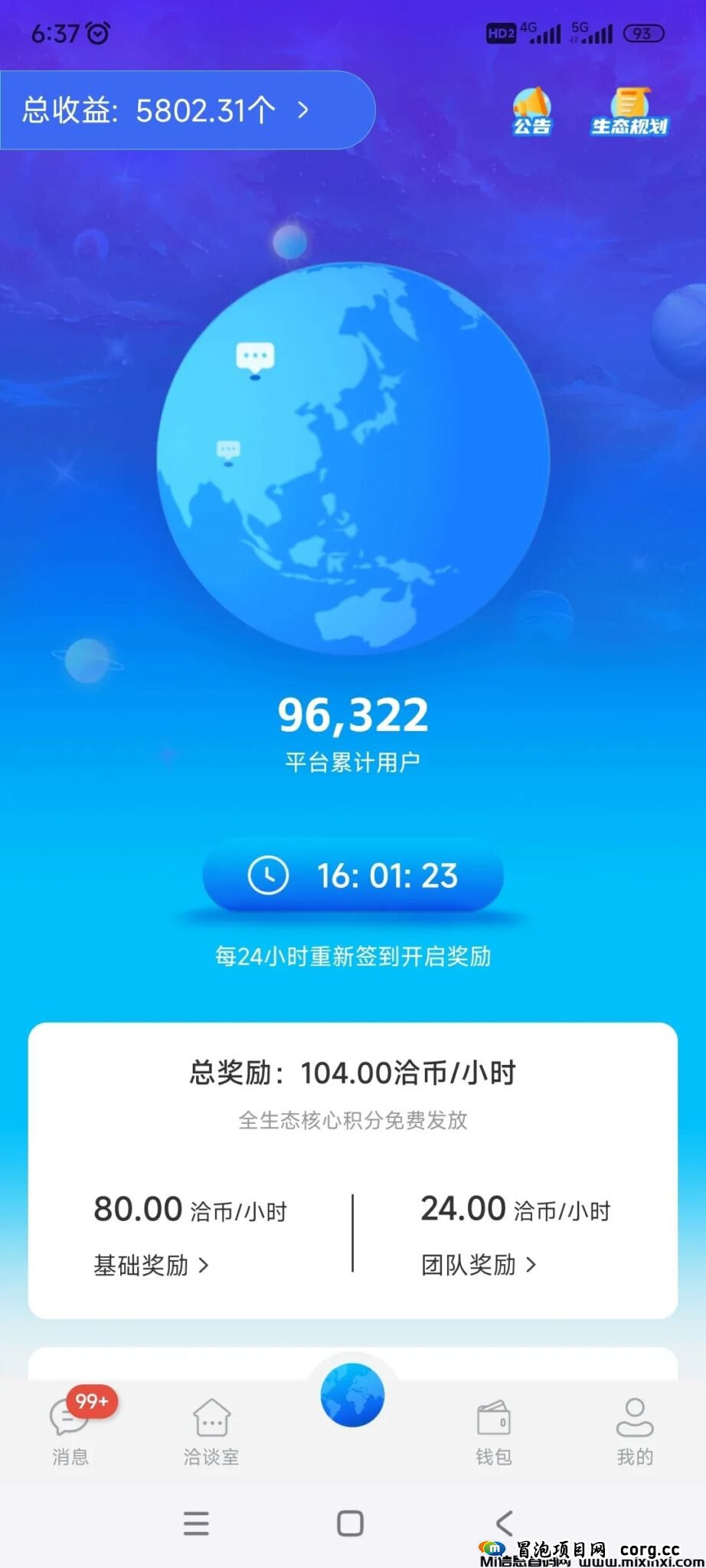View 团队奖励 team reward details
This screenshot has height=1568, width=706.
click(479, 1264)
